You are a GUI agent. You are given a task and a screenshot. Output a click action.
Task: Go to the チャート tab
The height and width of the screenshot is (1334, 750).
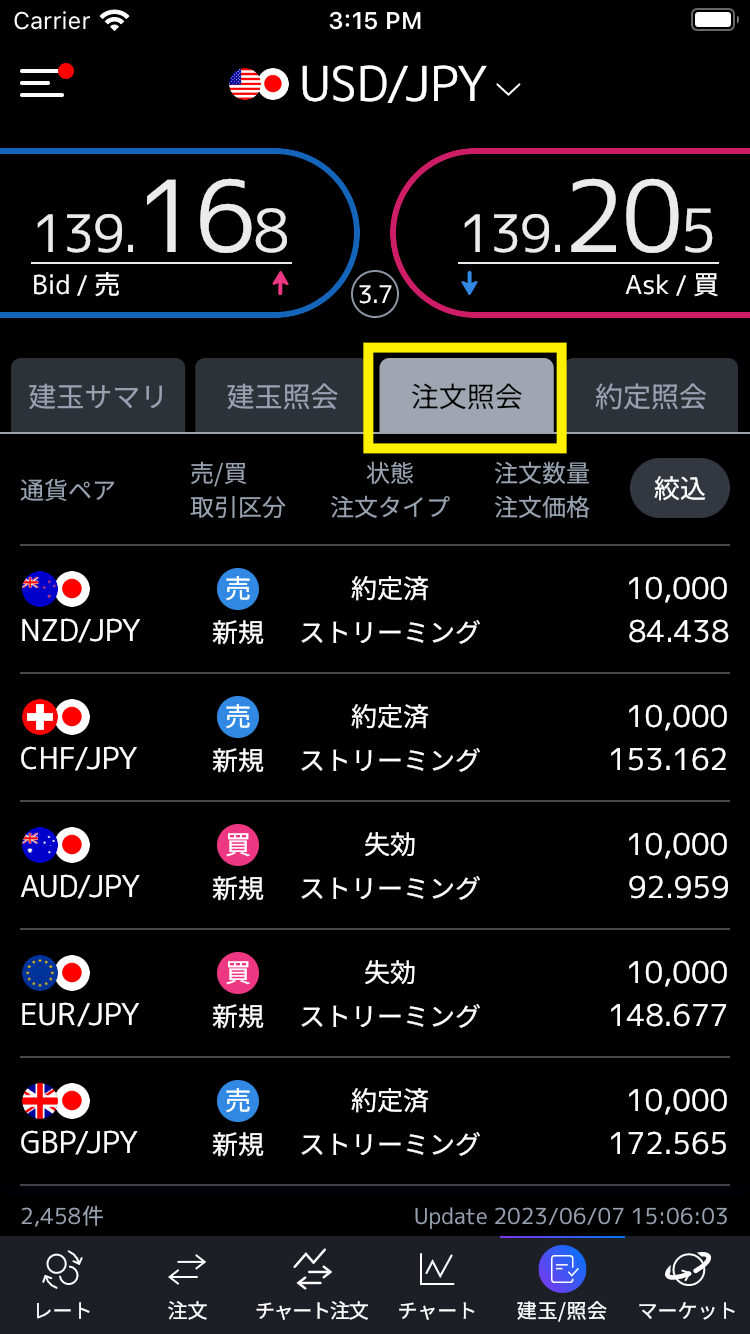[x=437, y=1285]
